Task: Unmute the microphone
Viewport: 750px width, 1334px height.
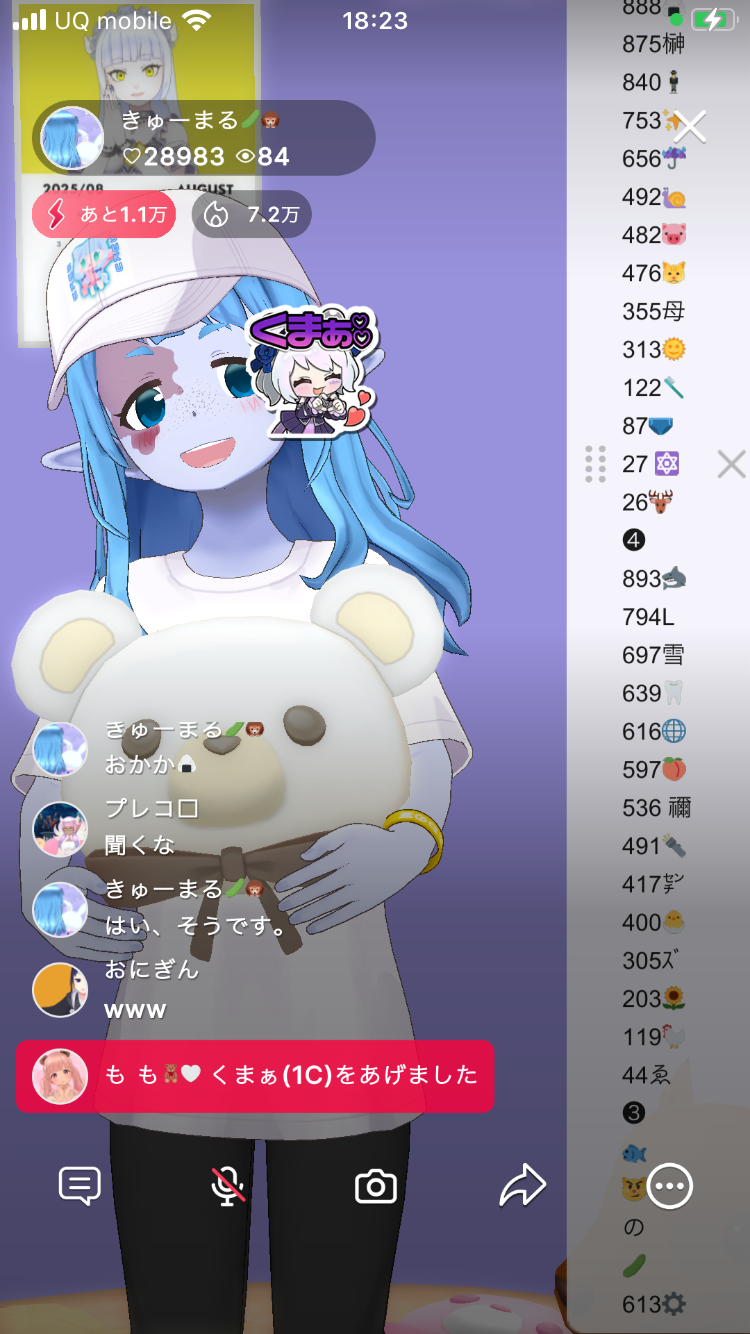Action: (228, 1186)
